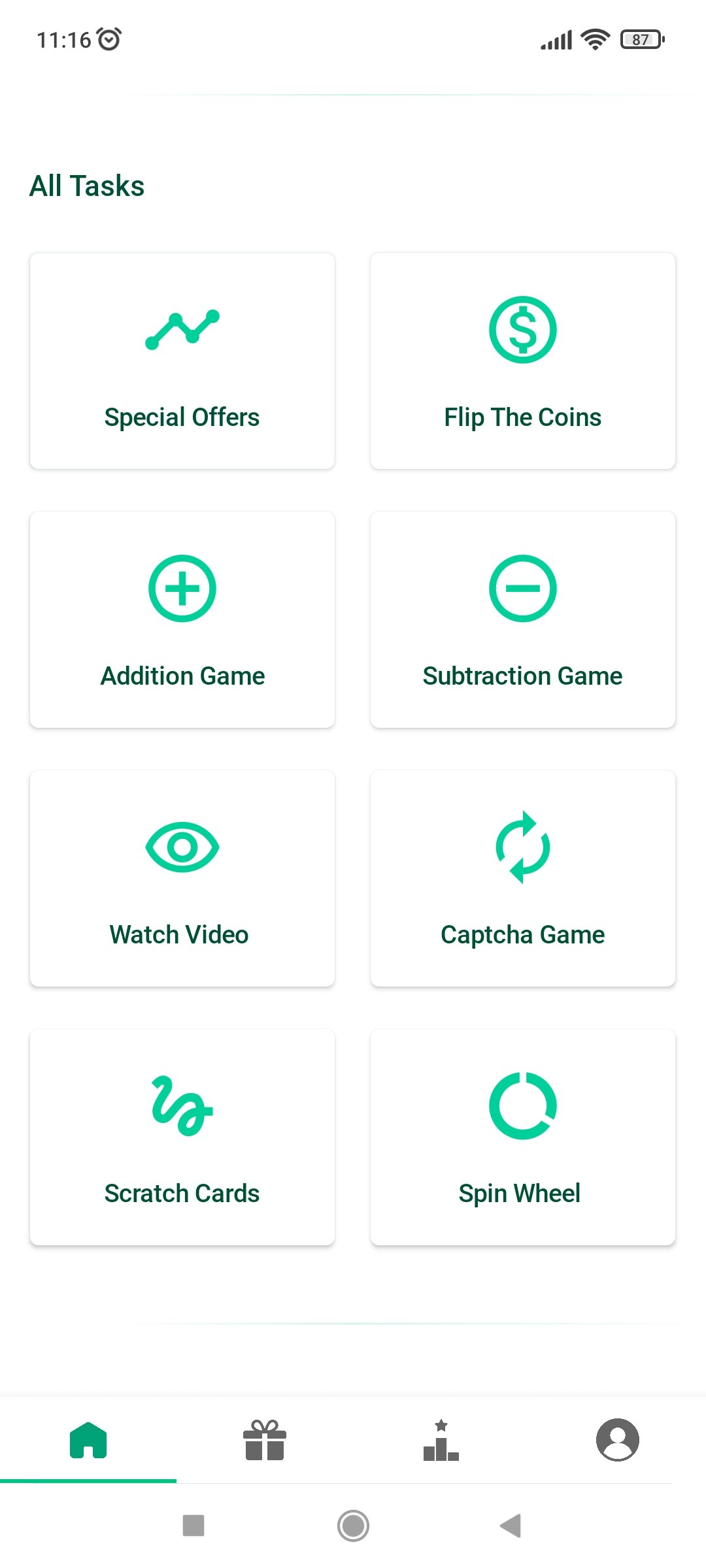
Task: Go to the Spin Wheel task
Action: [522, 1137]
